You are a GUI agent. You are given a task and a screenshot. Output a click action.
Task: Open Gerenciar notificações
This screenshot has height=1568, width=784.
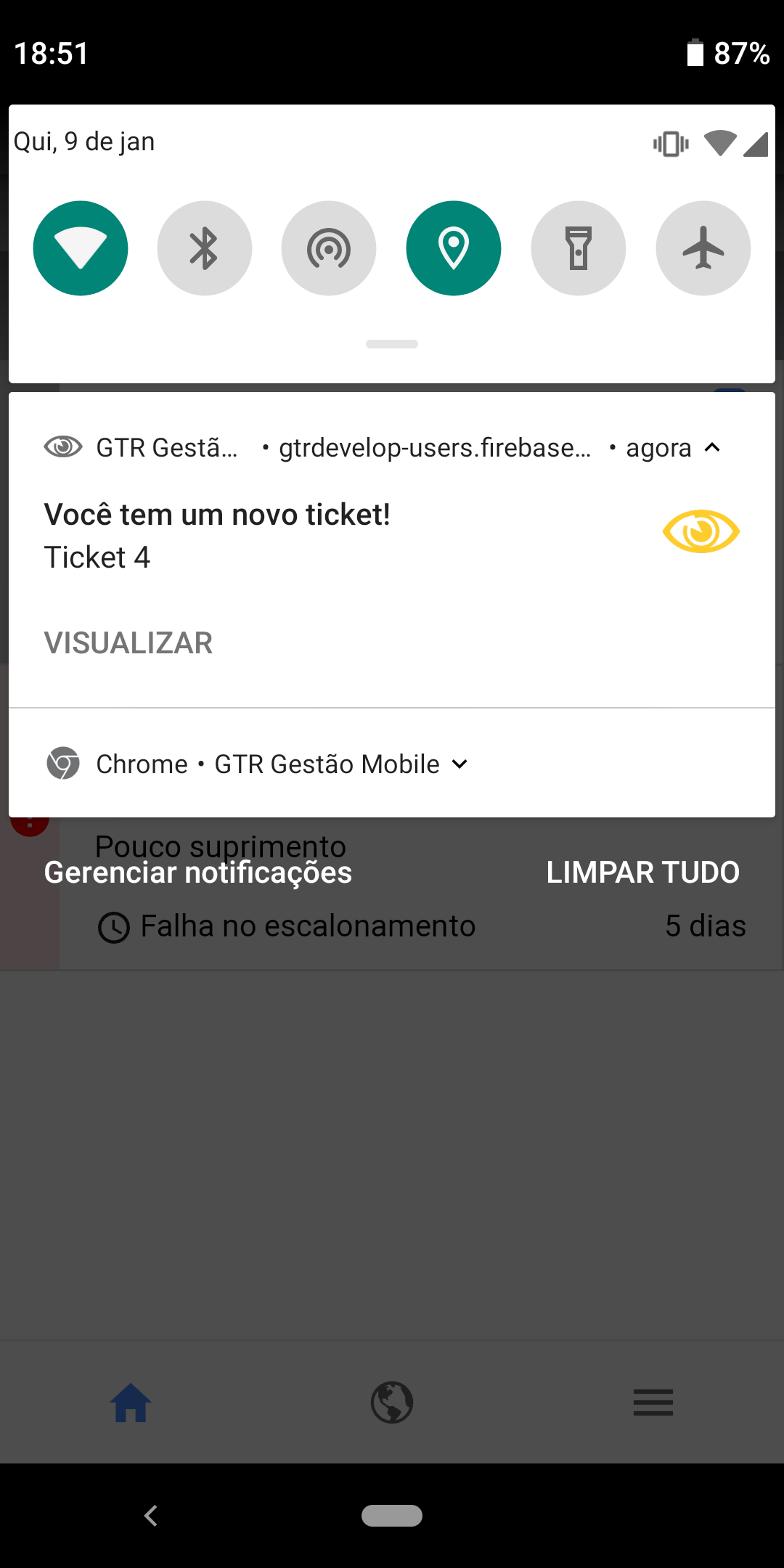[197, 872]
